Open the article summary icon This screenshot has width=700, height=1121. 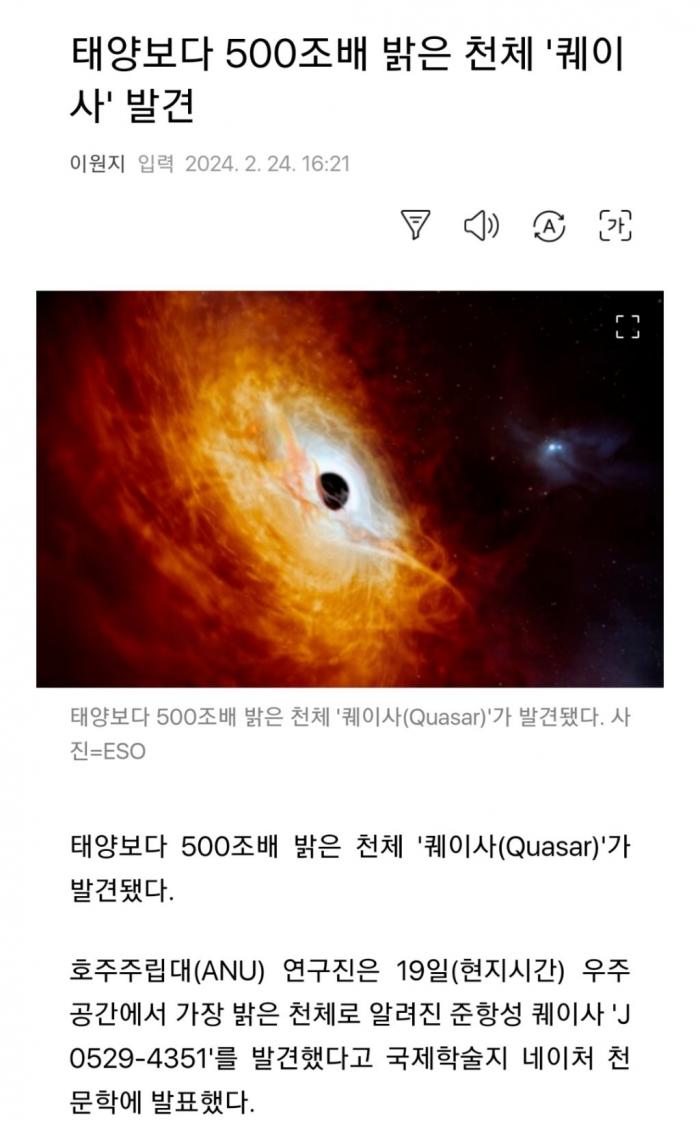click(x=415, y=225)
